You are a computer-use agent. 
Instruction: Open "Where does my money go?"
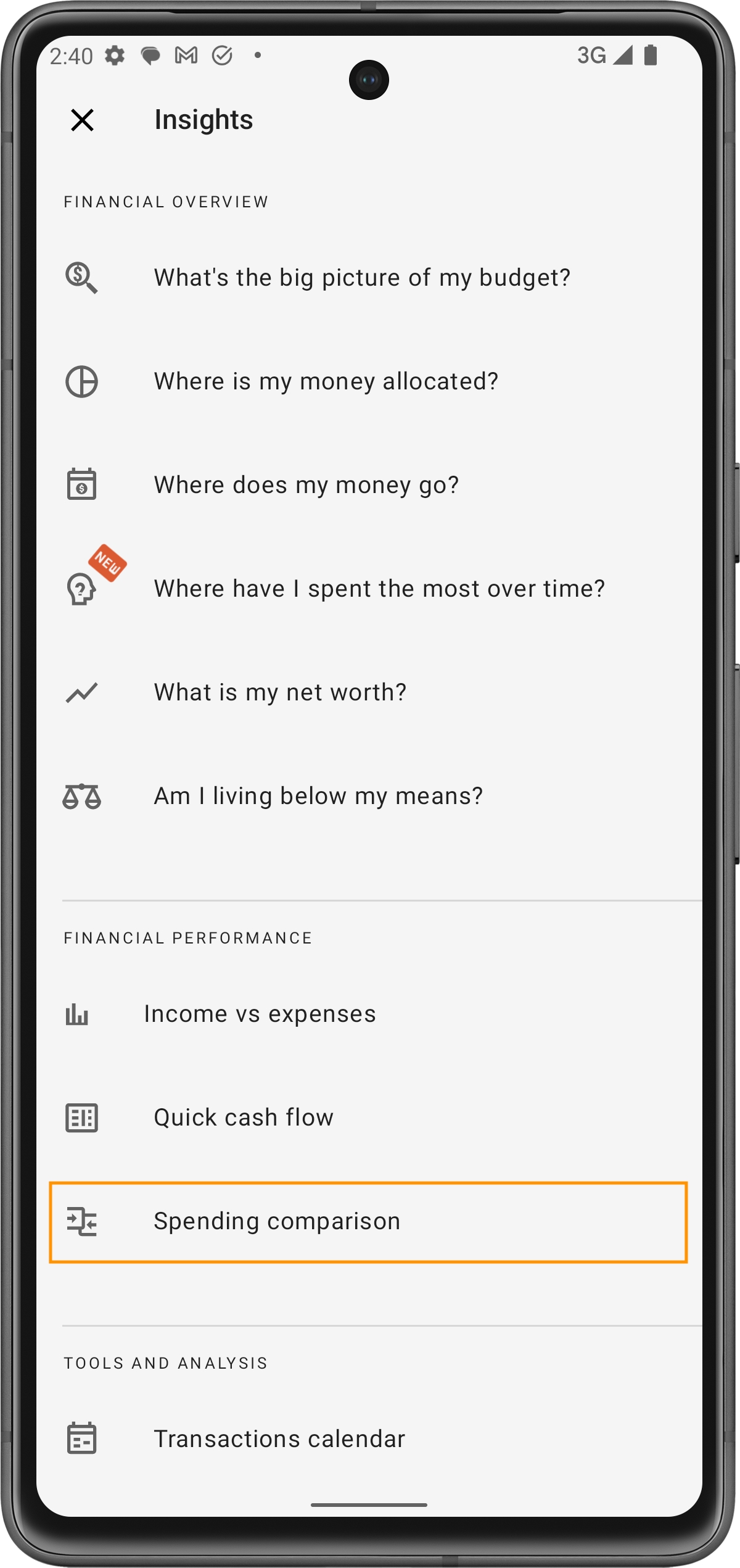(306, 485)
